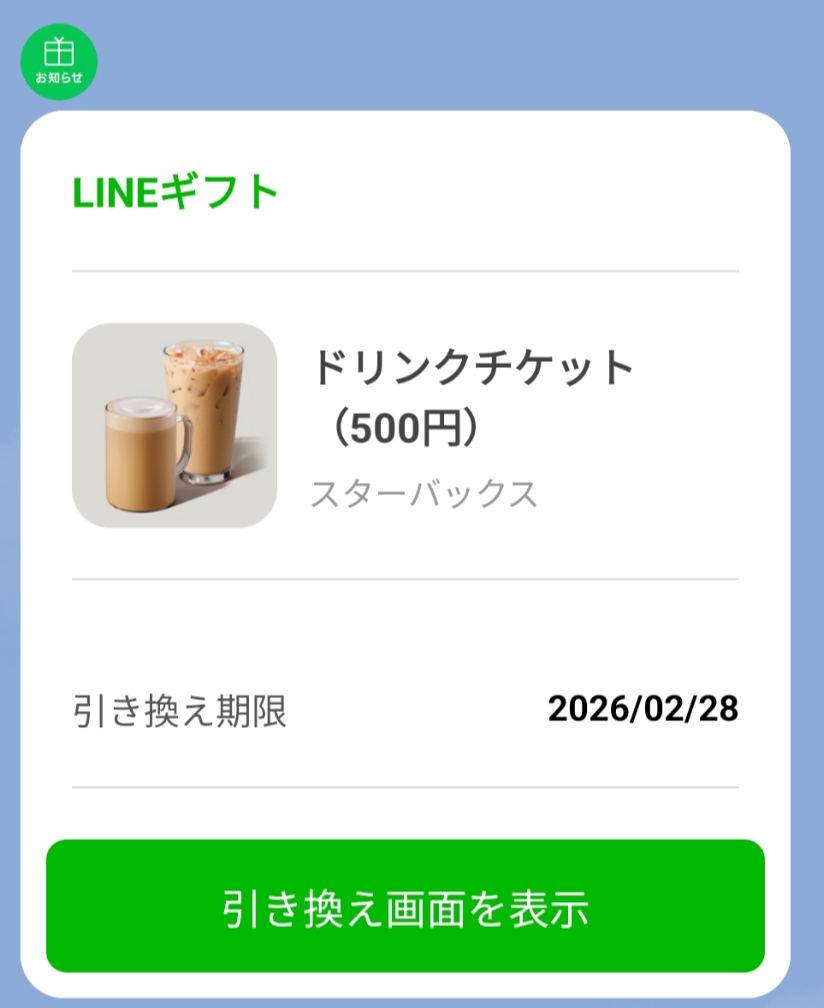Screen dimensions: 824x1008
Task: Open the Starbucks drink ticket gift image
Action: [x=174, y=425]
